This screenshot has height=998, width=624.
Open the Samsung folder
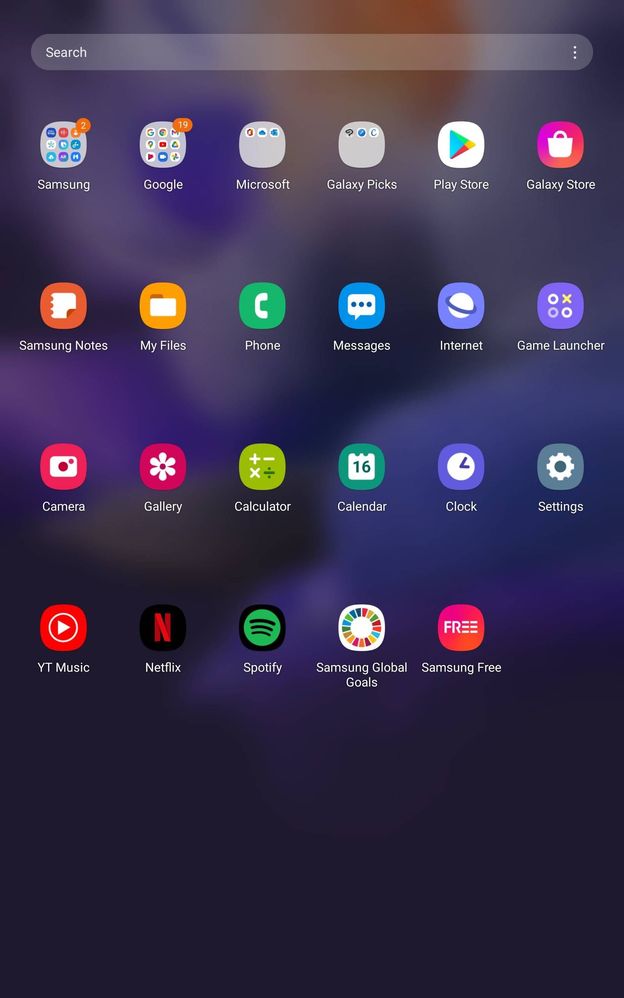[x=63, y=145]
